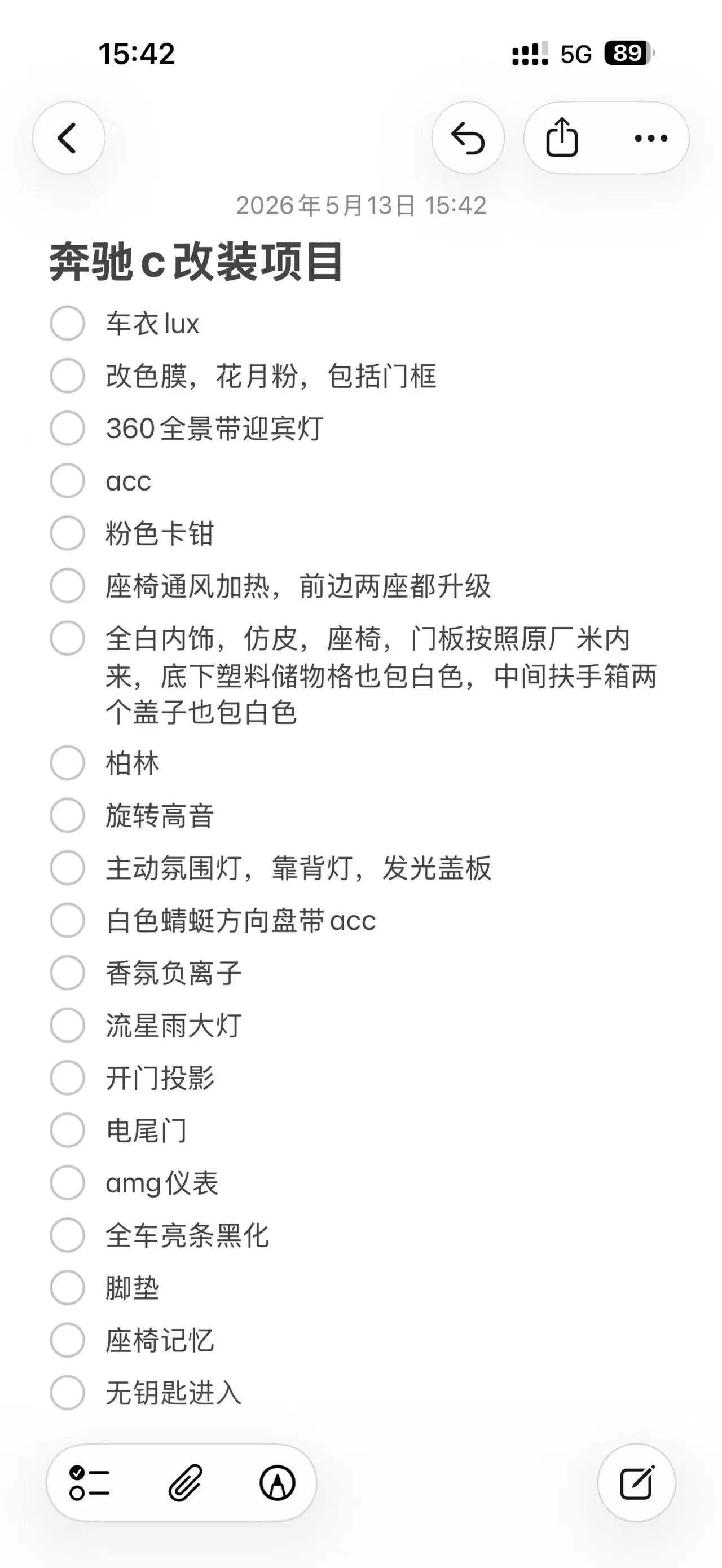Open the markup pen tool
Viewport: 722px width, 1568px height.
(x=278, y=1483)
